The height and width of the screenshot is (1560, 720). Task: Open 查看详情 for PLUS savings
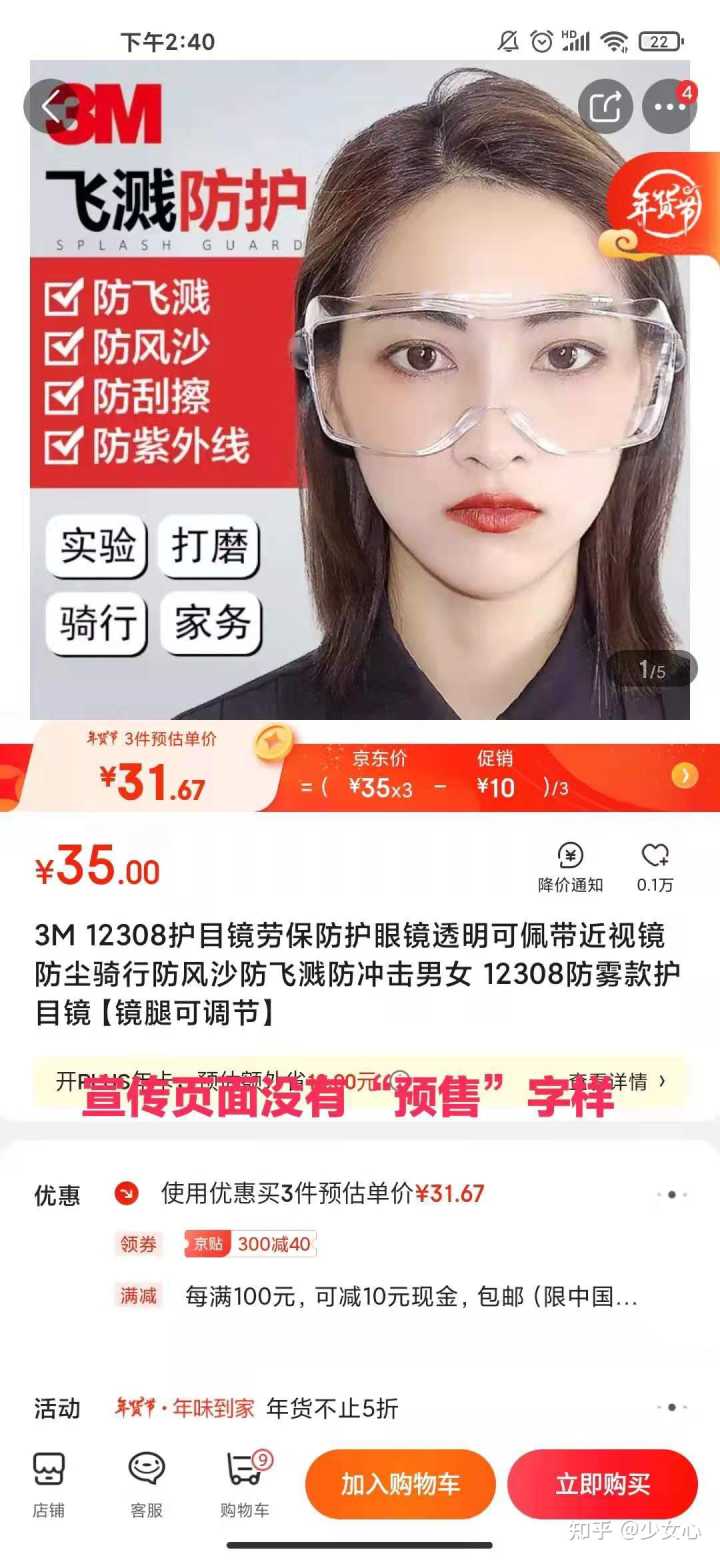point(618,1081)
